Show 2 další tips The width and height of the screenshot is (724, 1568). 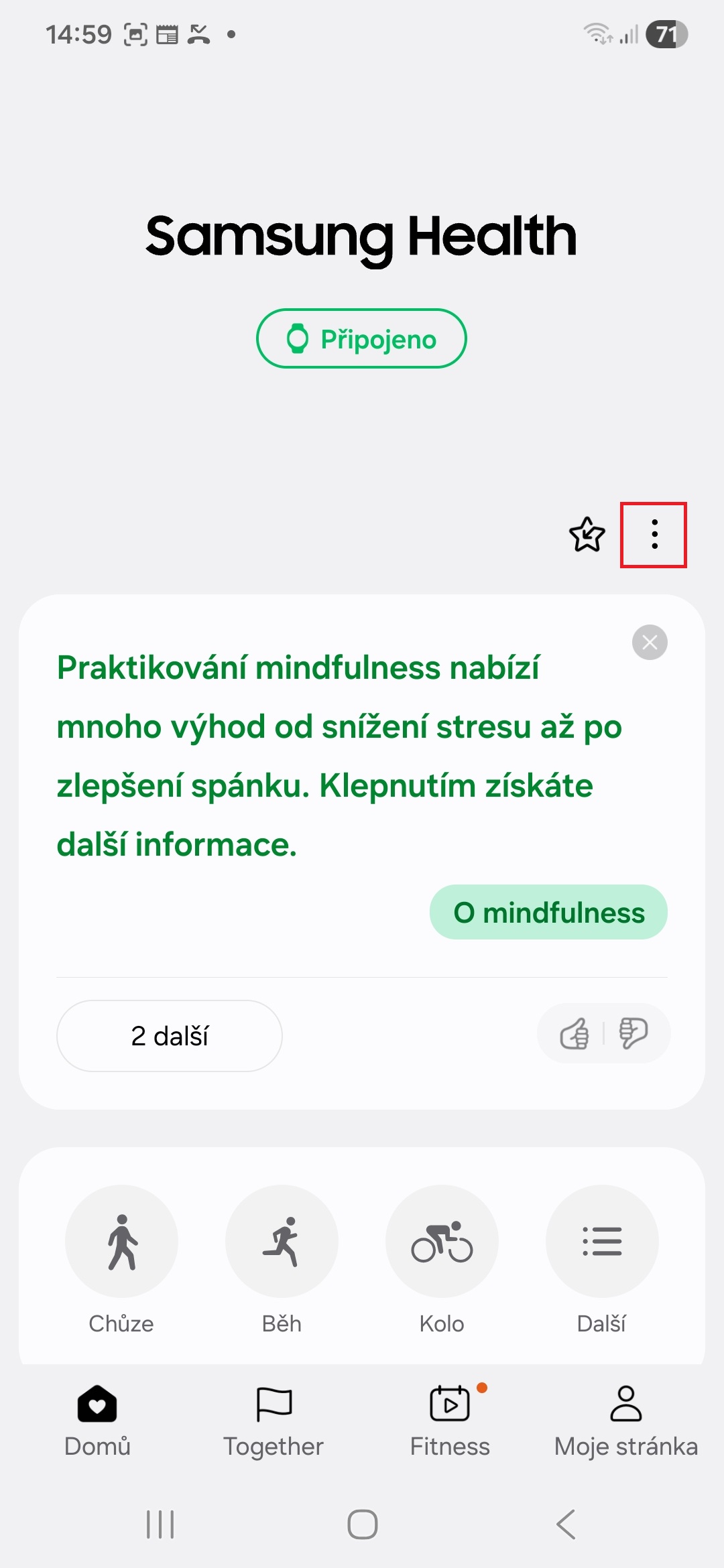click(x=170, y=1036)
